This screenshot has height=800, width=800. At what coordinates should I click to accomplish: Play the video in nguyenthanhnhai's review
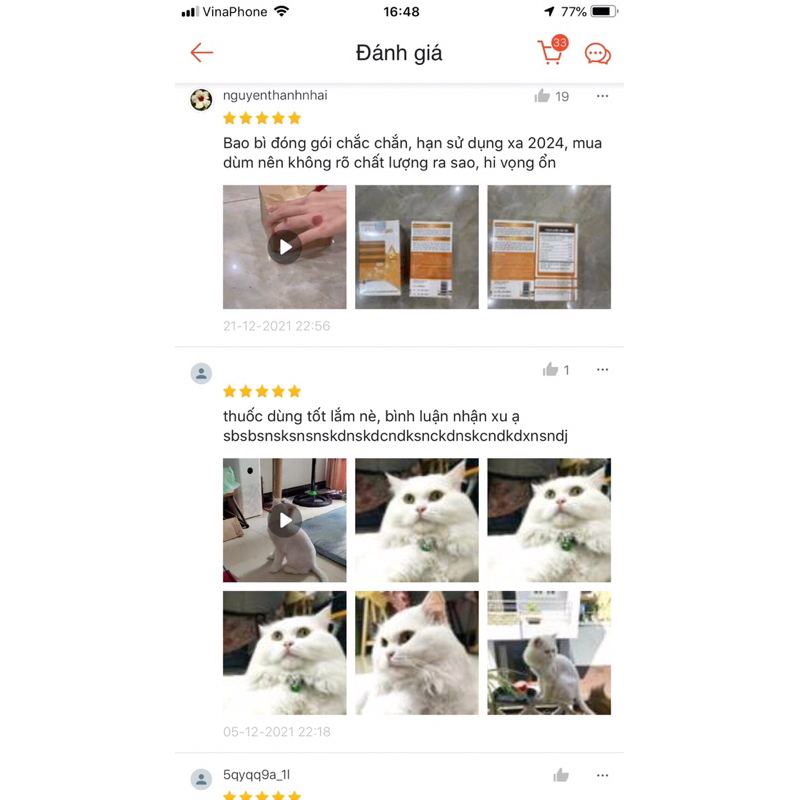click(x=285, y=247)
